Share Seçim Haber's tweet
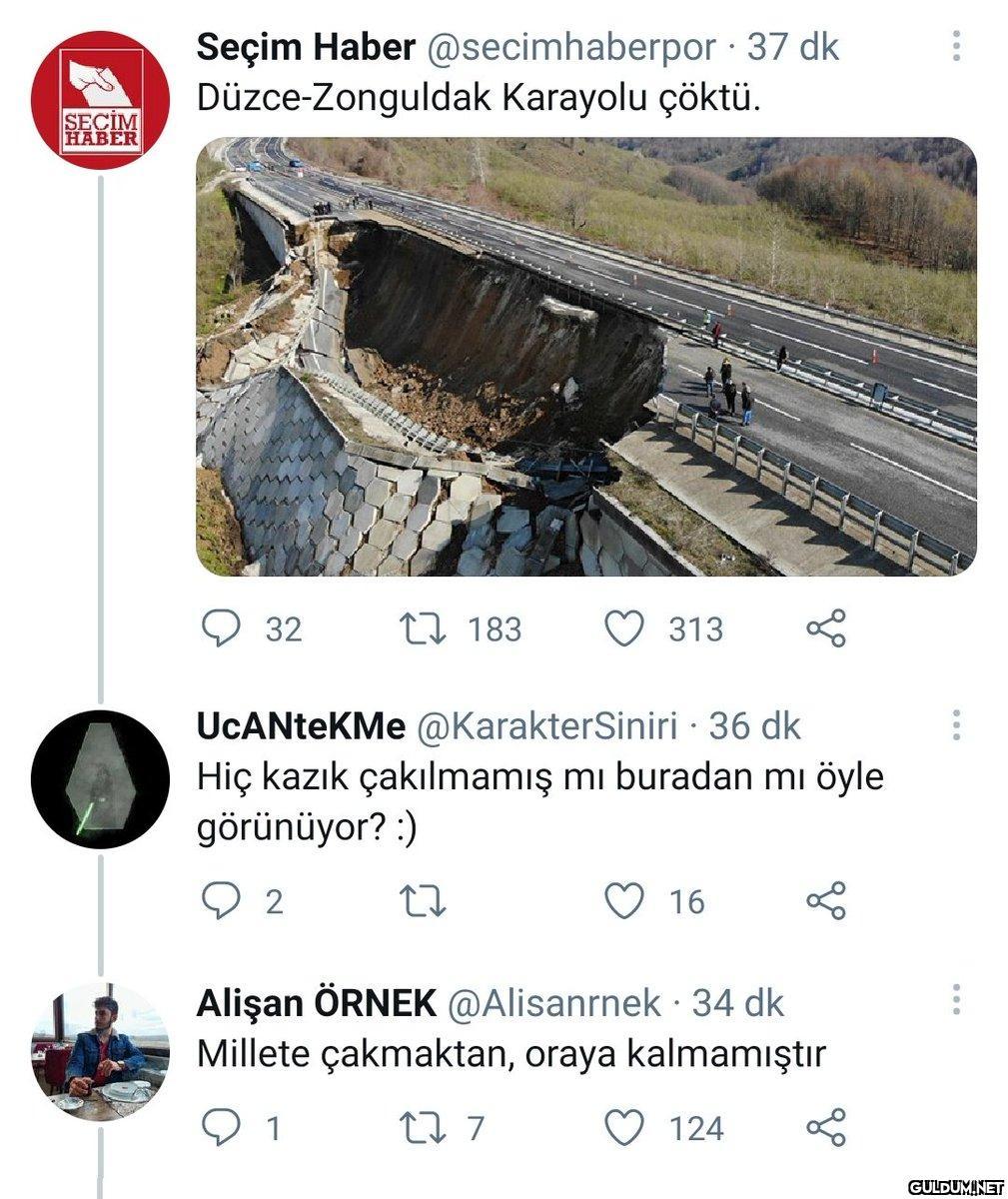1008x1199 pixels. click(x=826, y=628)
